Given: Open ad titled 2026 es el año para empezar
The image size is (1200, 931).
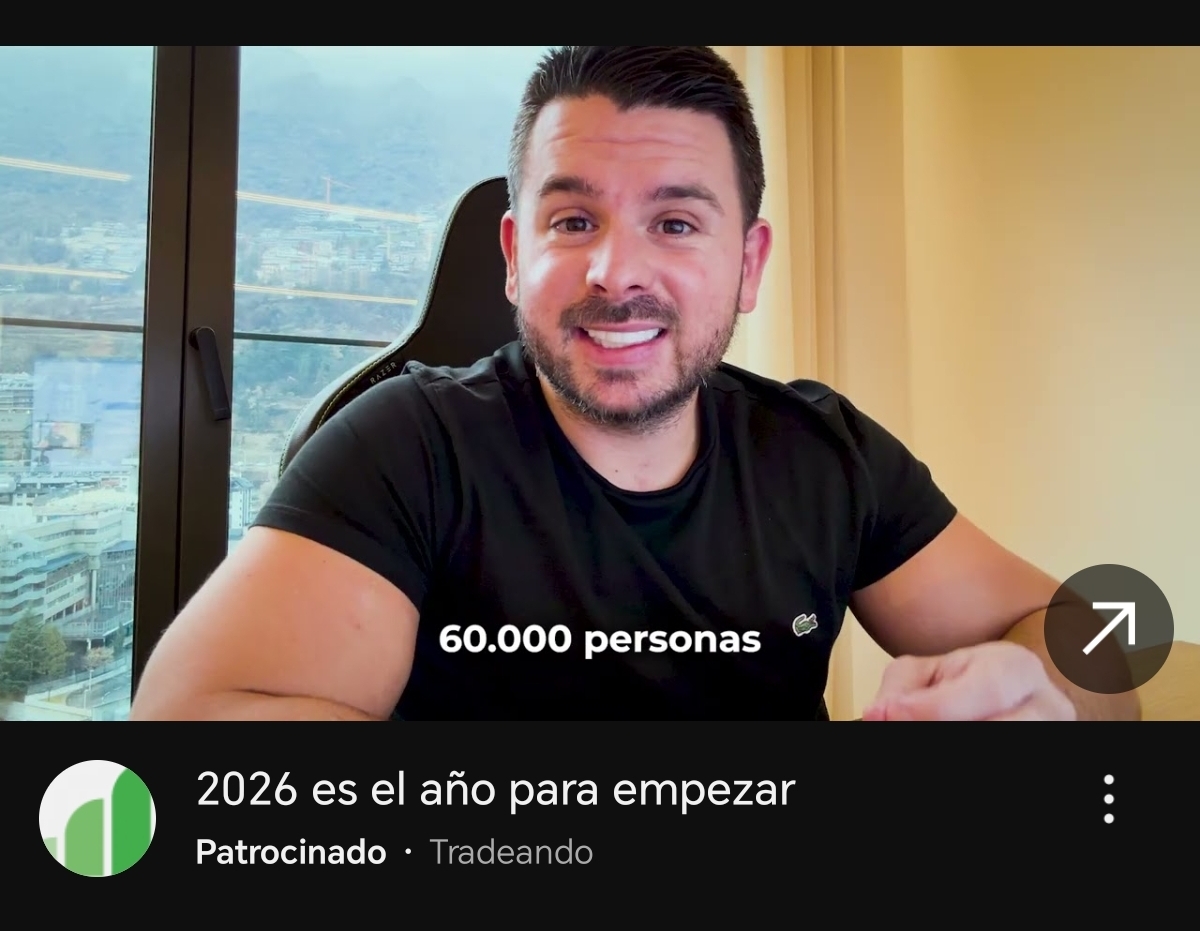Looking at the screenshot, I should click(495, 790).
